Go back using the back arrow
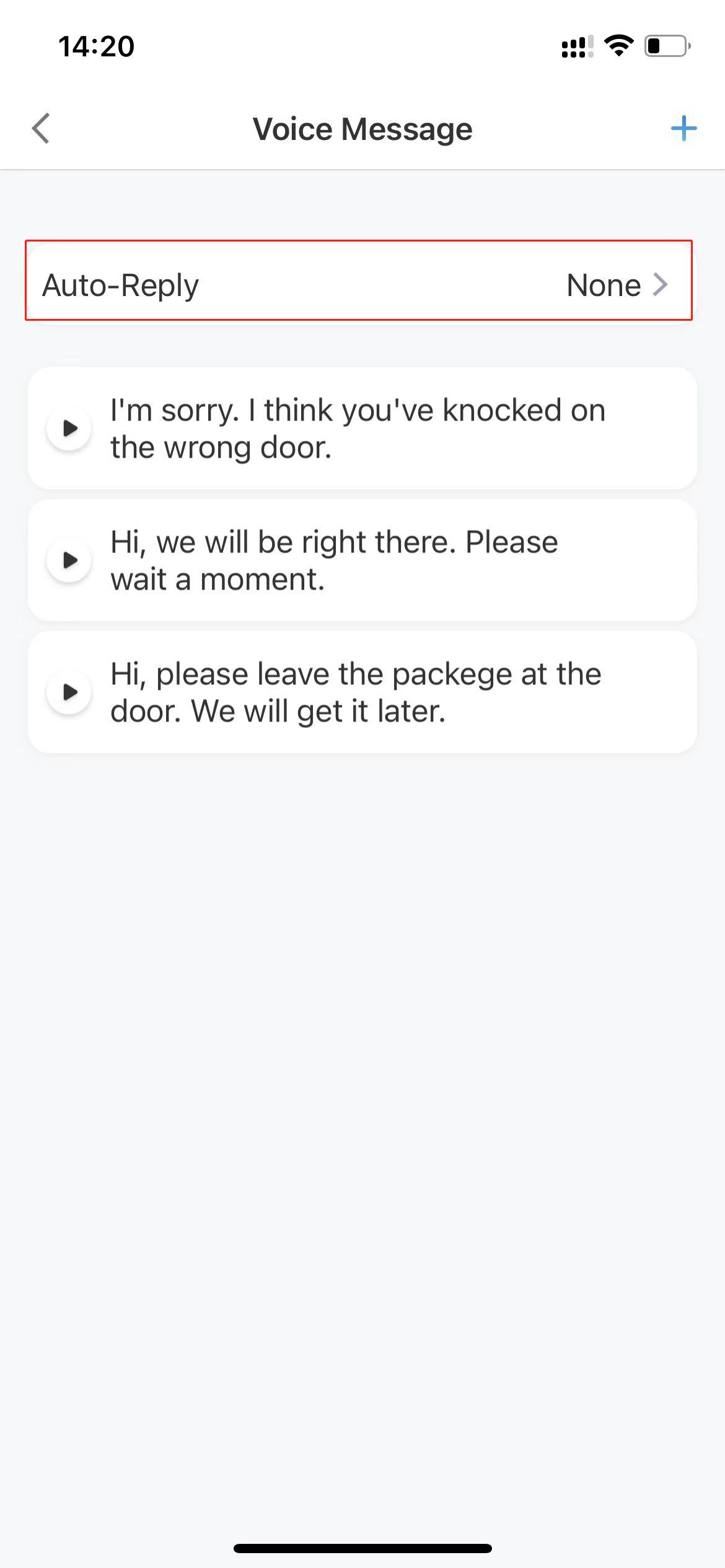Viewport: 725px width, 1568px height. tap(41, 129)
